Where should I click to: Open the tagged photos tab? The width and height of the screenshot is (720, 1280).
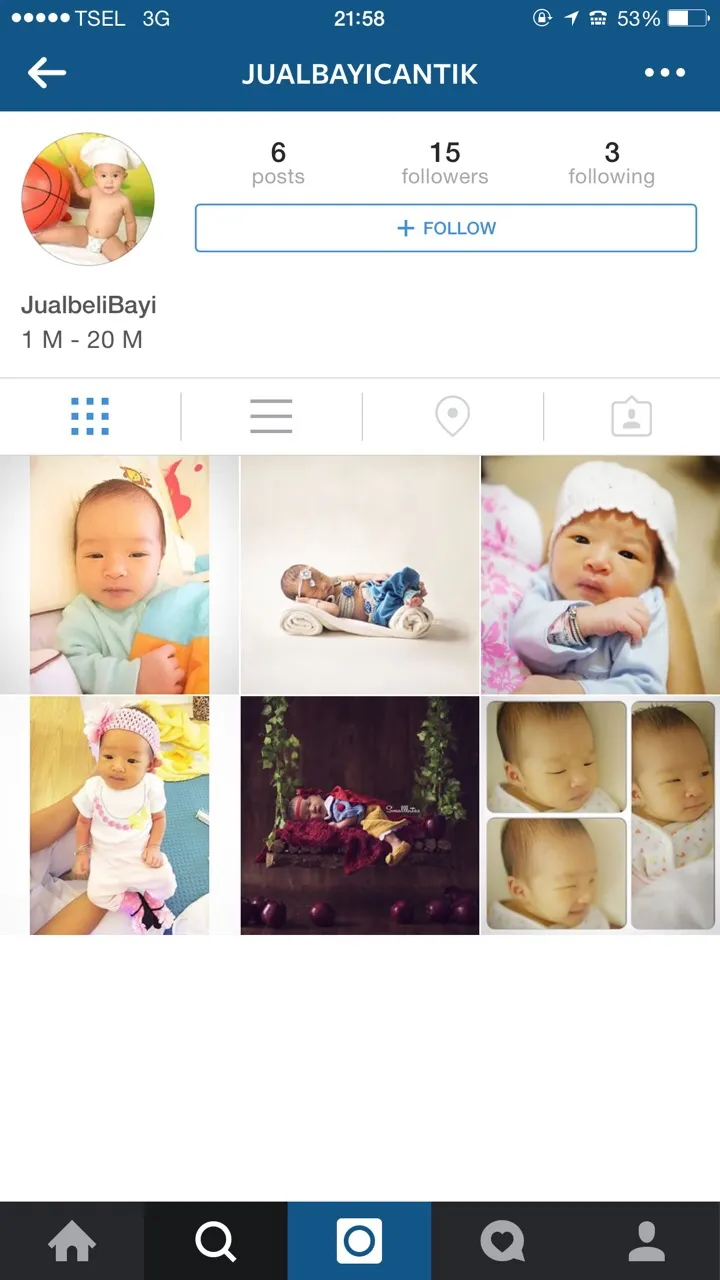631,417
